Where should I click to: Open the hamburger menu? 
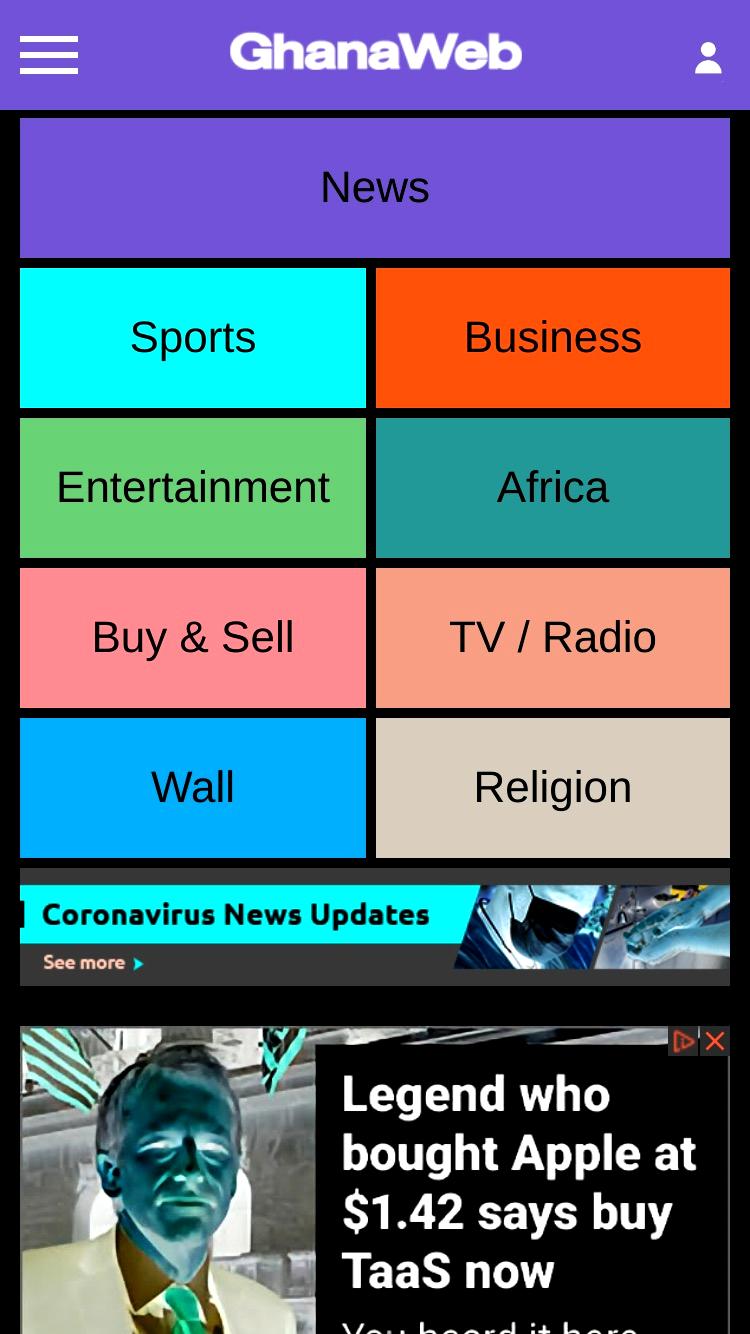click(x=49, y=55)
